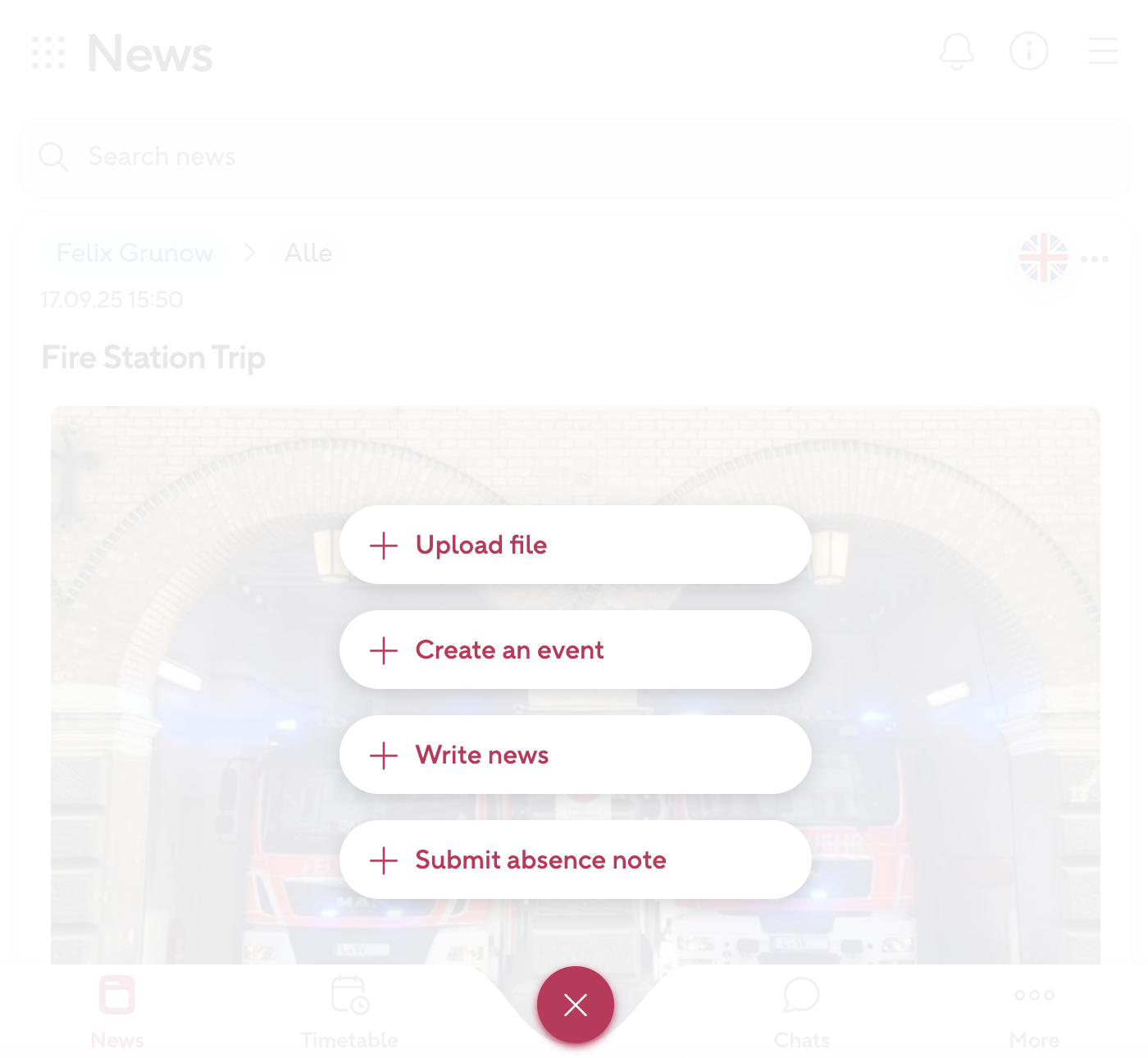
Task: Open Submit absence note
Action: [574, 860]
